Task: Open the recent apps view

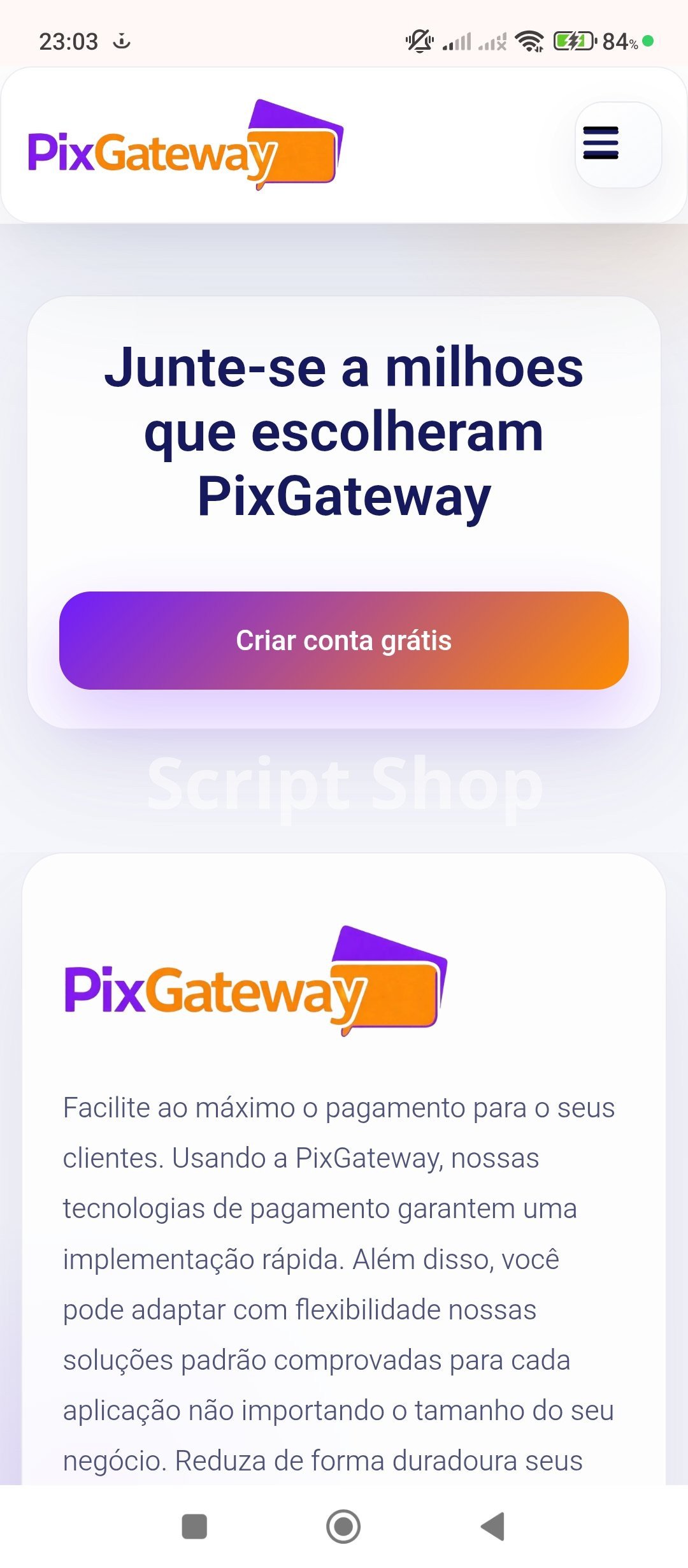Action: (x=194, y=1526)
